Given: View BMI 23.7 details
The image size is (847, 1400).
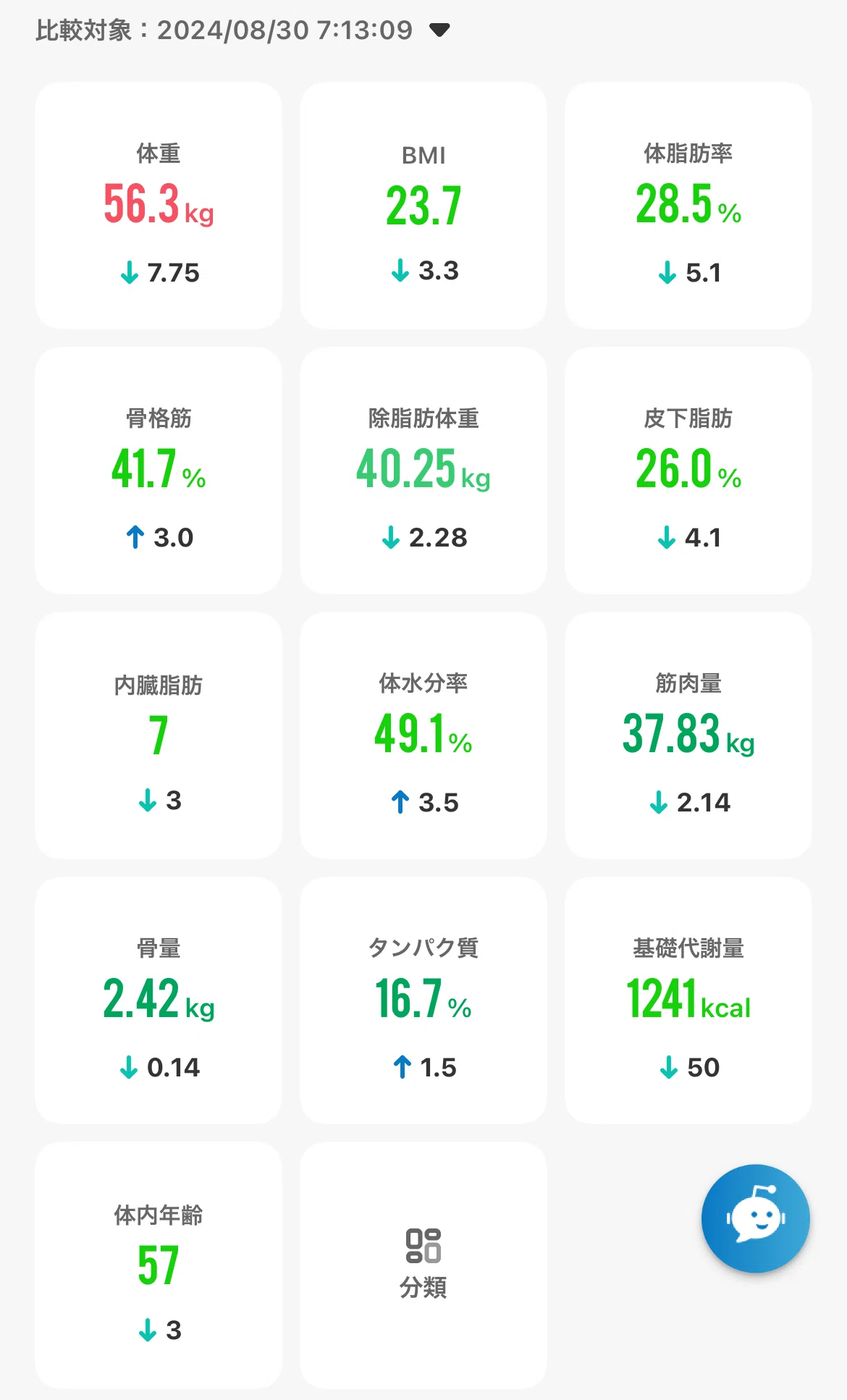Looking at the screenshot, I should pos(423,206).
